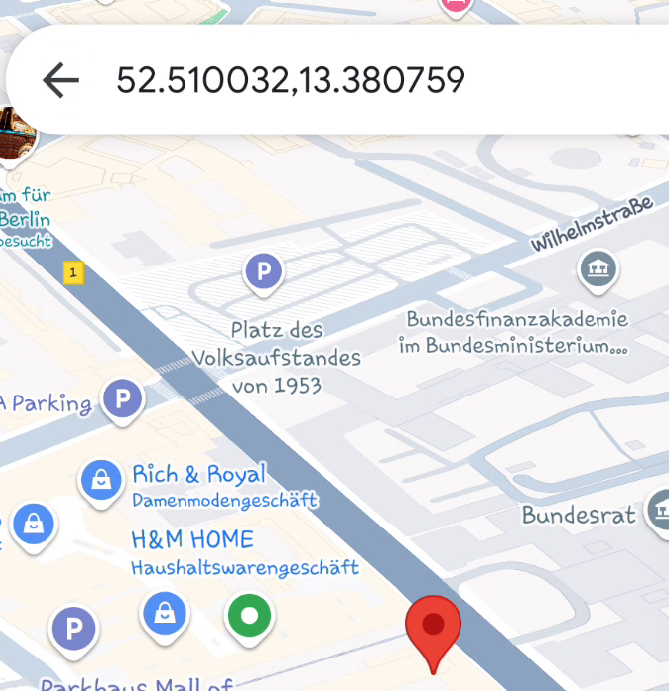Select the Bundesrat place marker
669x691 pixels.
[659, 510]
